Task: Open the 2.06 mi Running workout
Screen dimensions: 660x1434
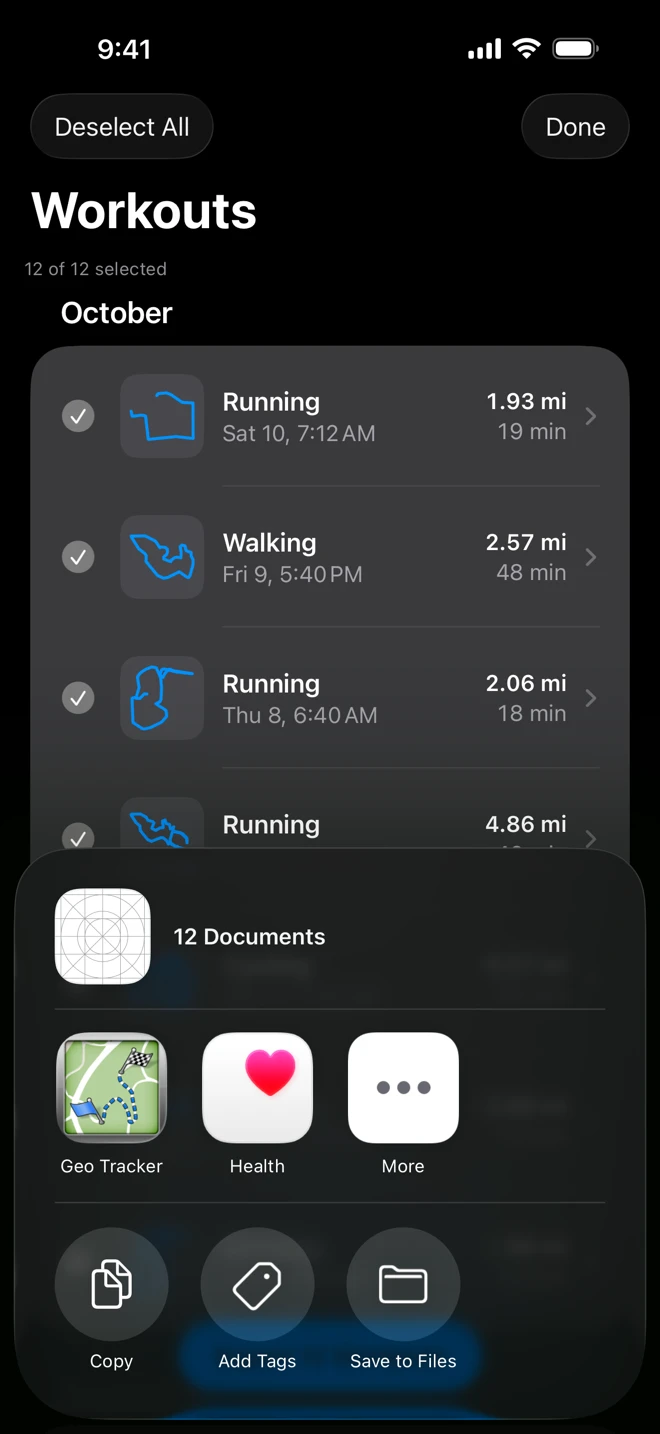Action: click(330, 698)
